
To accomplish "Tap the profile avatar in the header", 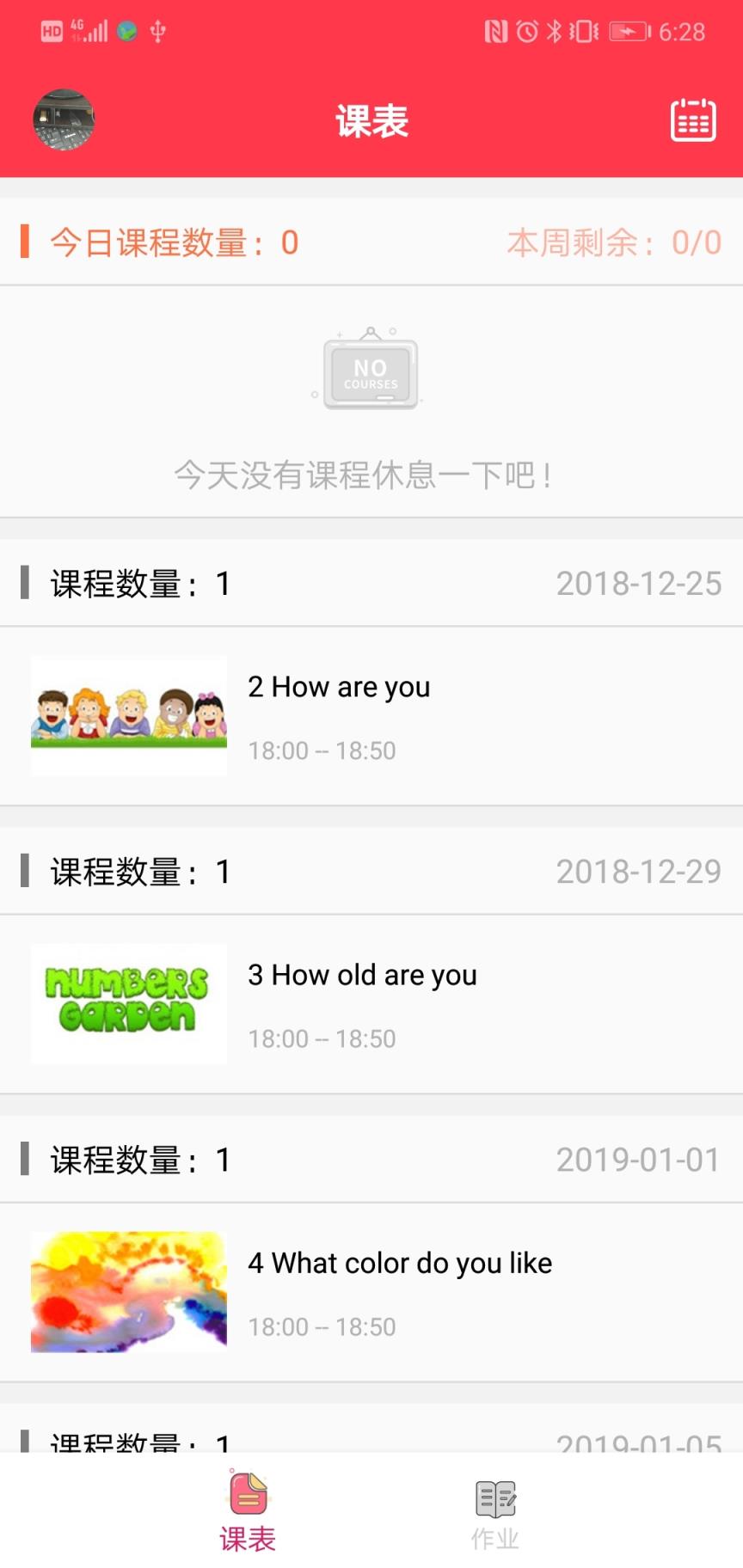I will pos(63,120).
